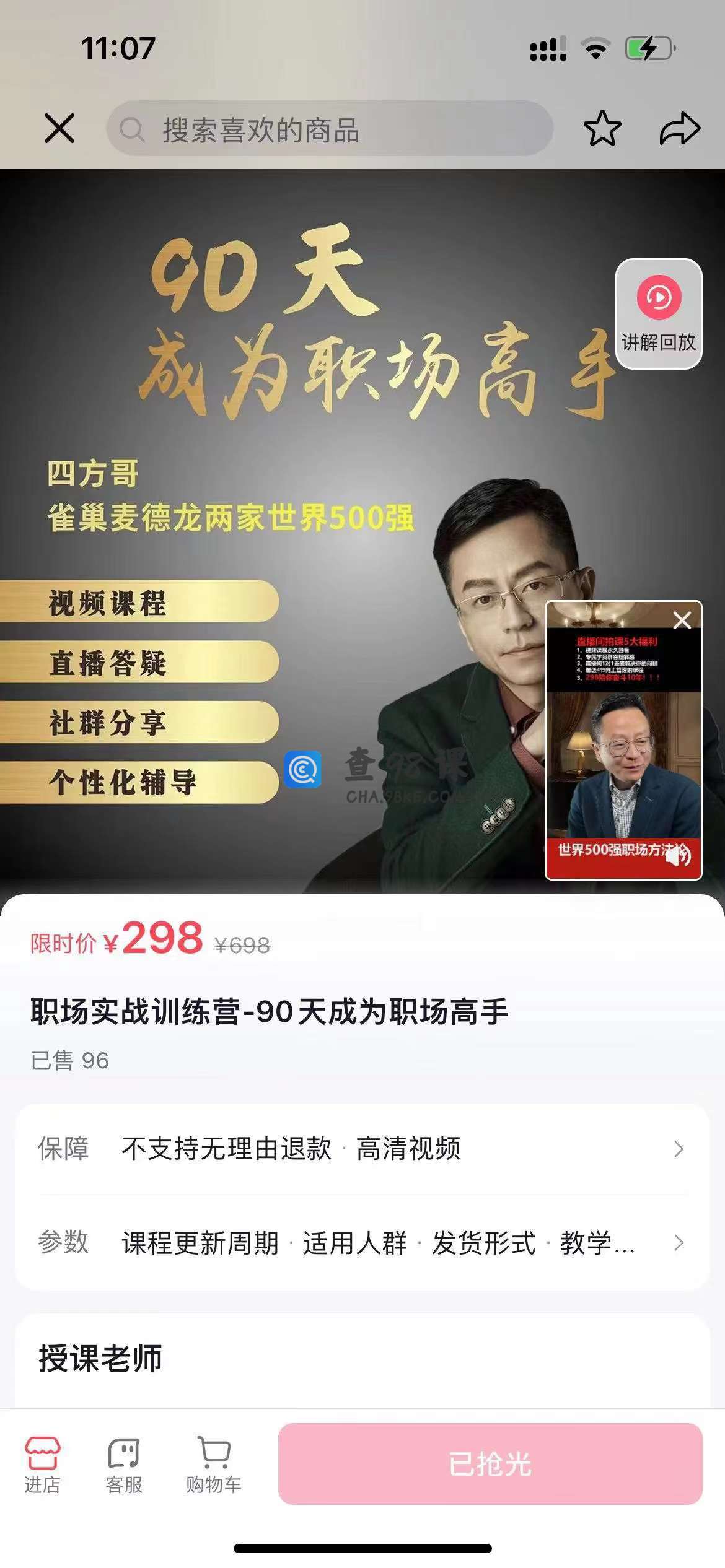Image resolution: width=725 pixels, height=1568 pixels.
Task: Close the product page with X
Action: [59, 129]
